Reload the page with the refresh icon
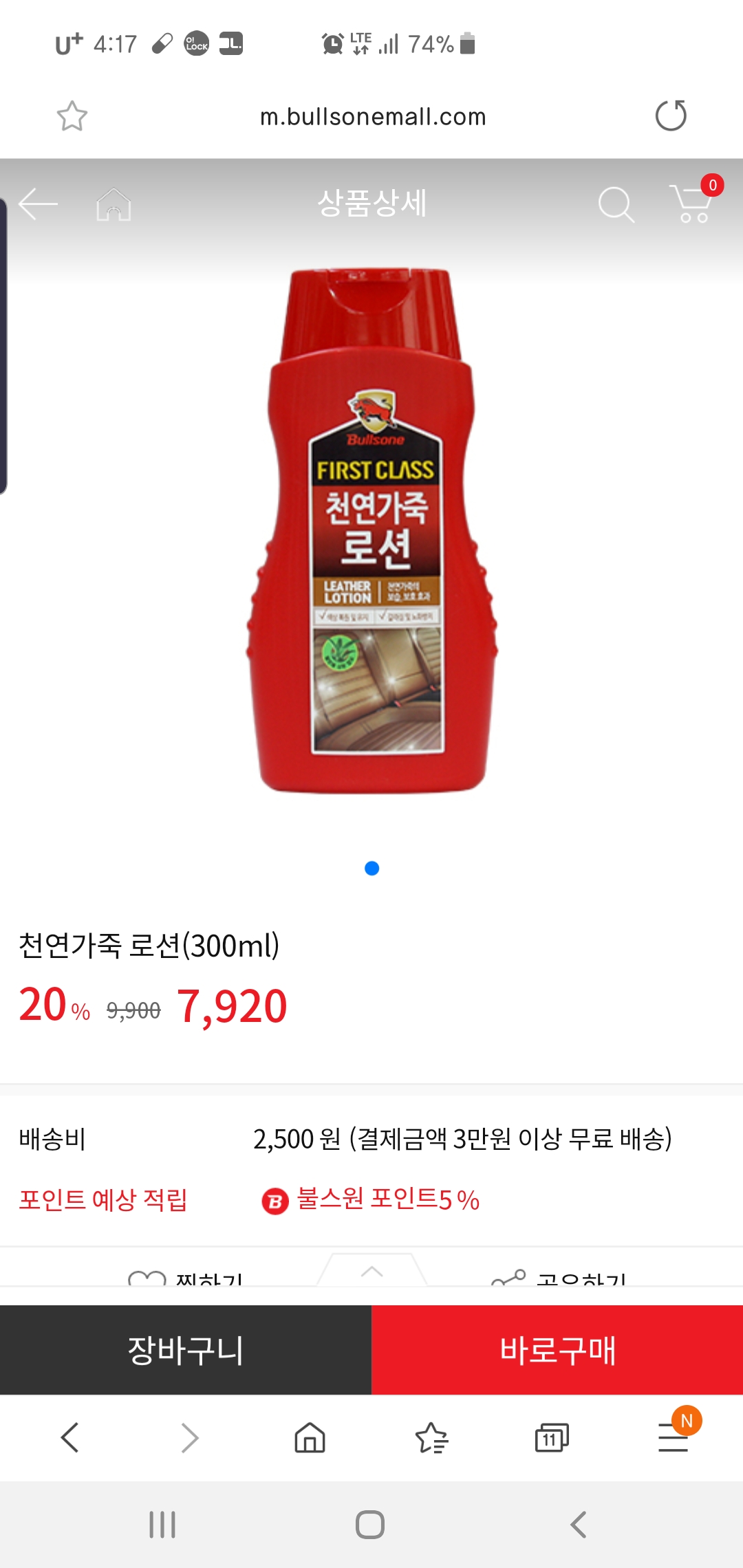The height and width of the screenshot is (1568, 743). (x=673, y=116)
